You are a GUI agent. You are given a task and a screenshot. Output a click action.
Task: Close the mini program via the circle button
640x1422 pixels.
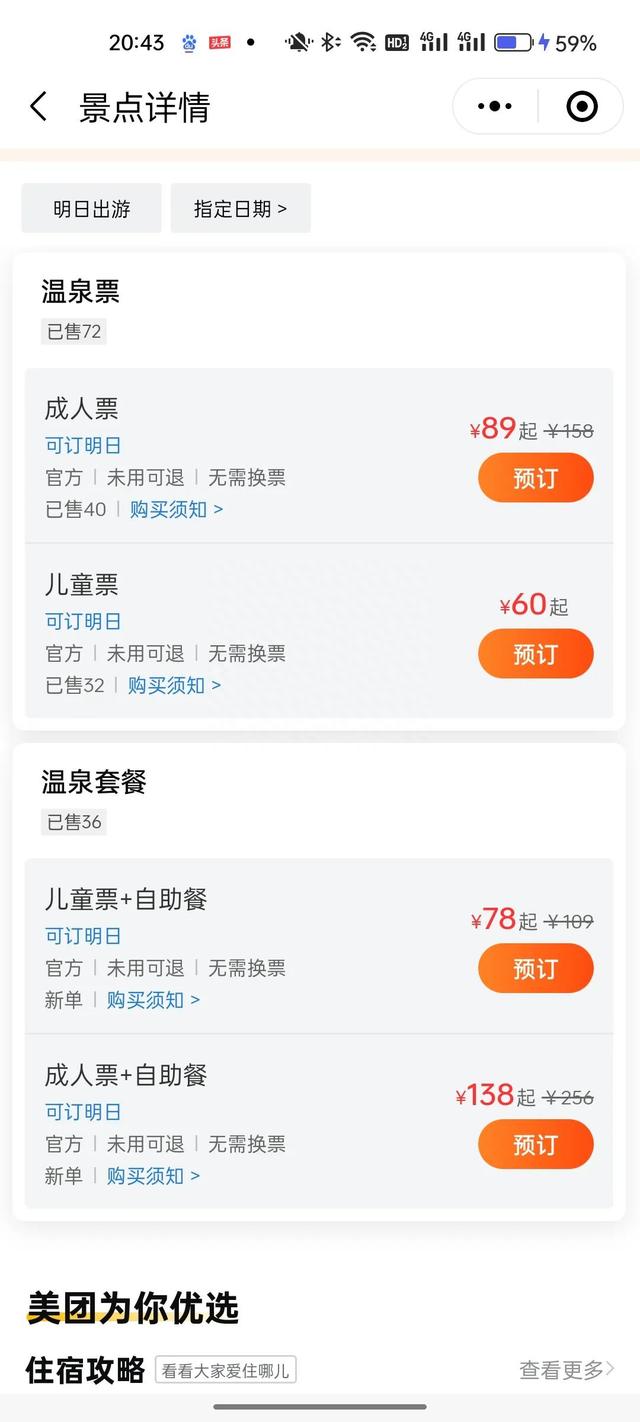[582, 106]
